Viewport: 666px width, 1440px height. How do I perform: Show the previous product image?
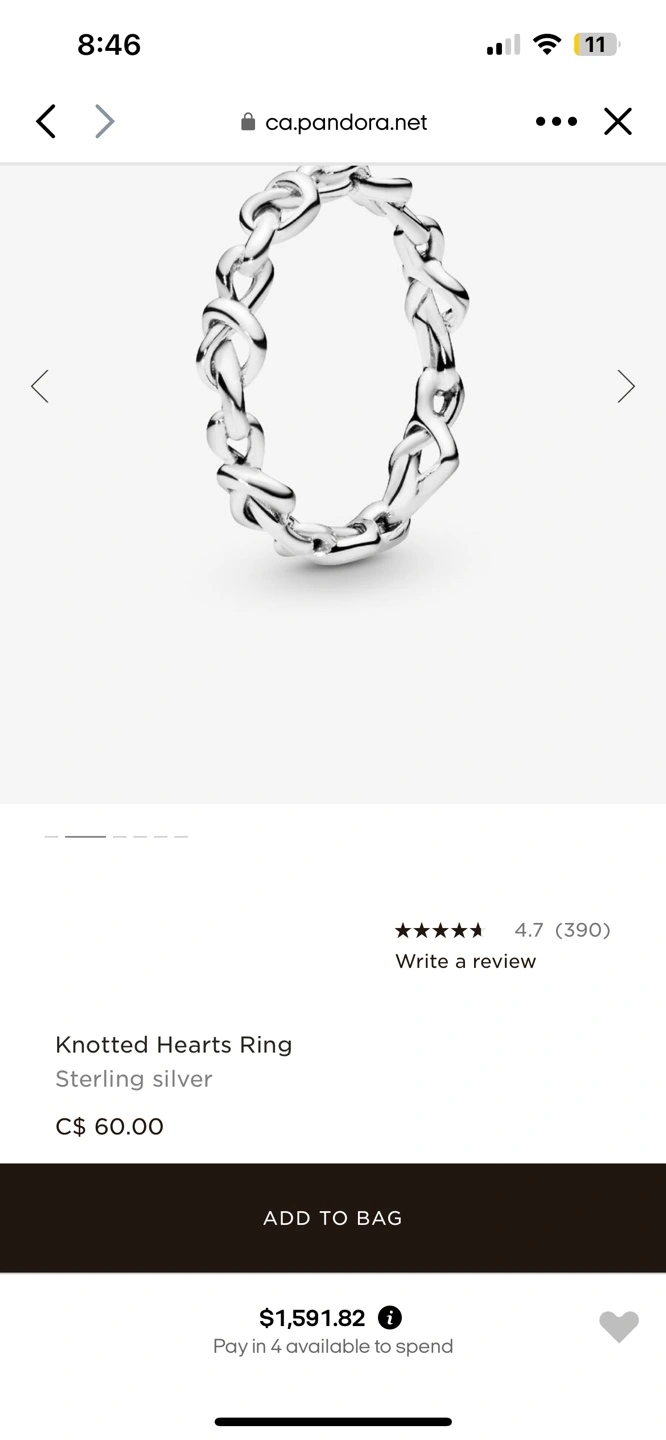pos(40,386)
